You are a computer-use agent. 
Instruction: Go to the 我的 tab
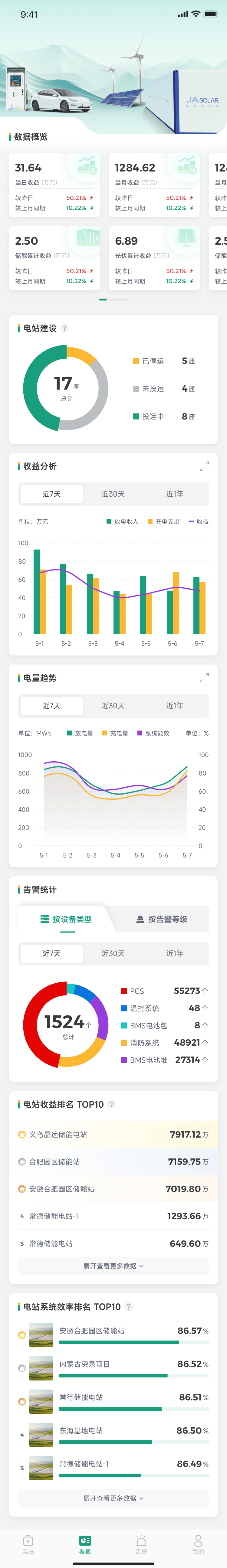[198, 1544]
